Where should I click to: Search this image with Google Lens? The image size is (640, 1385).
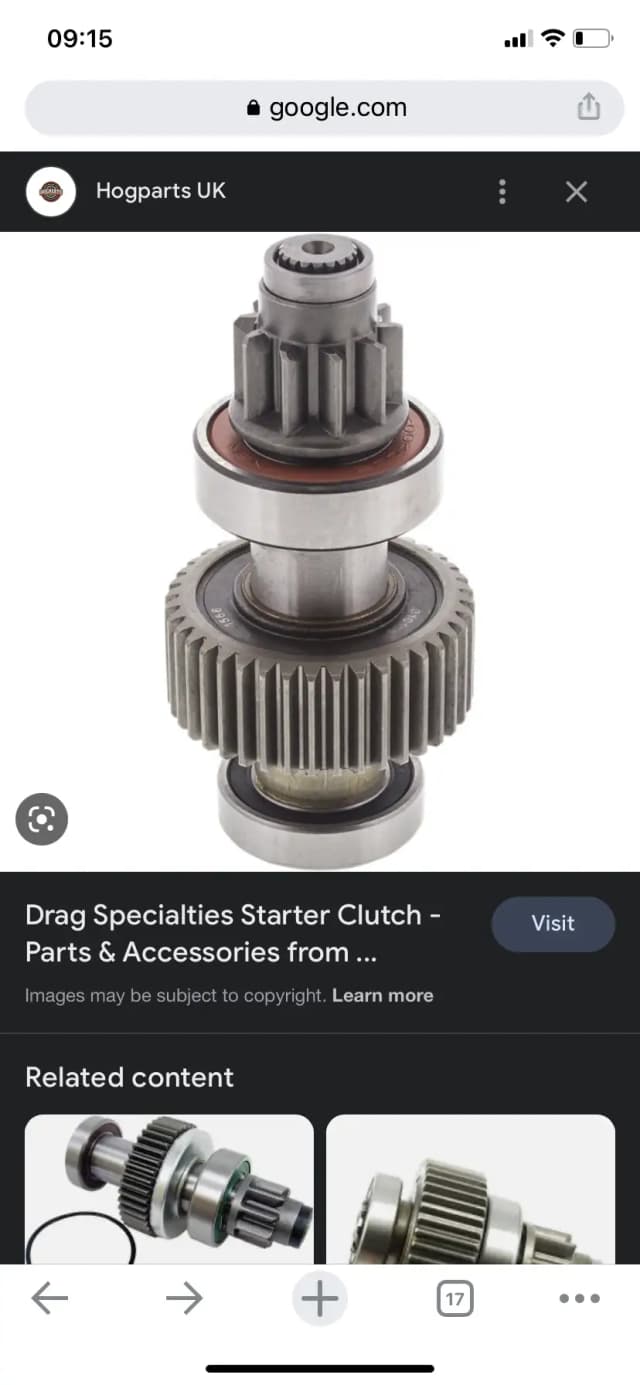(x=42, y=820)
